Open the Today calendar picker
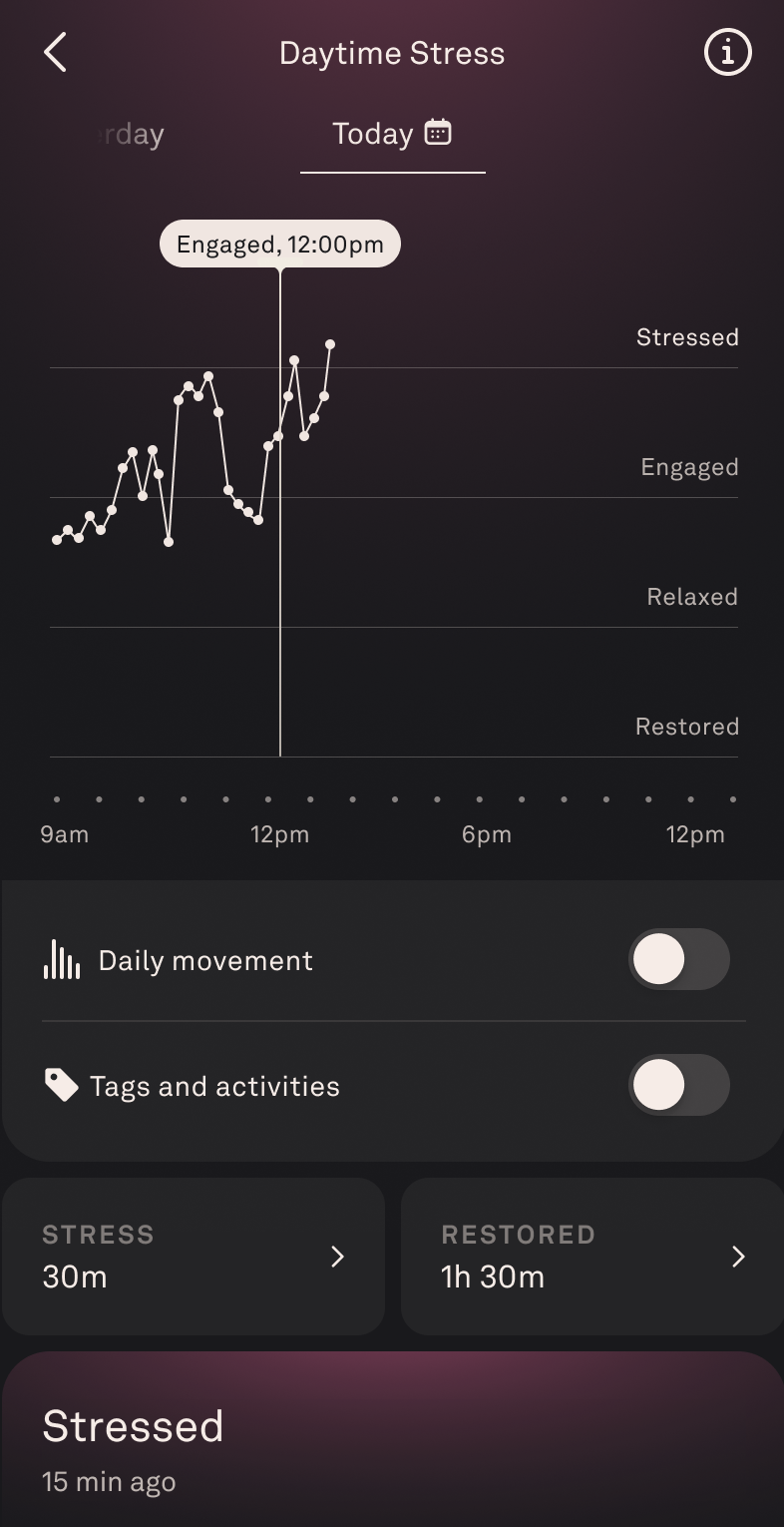The height and width of the screenshot is (1527, 784). coord(438,133)
